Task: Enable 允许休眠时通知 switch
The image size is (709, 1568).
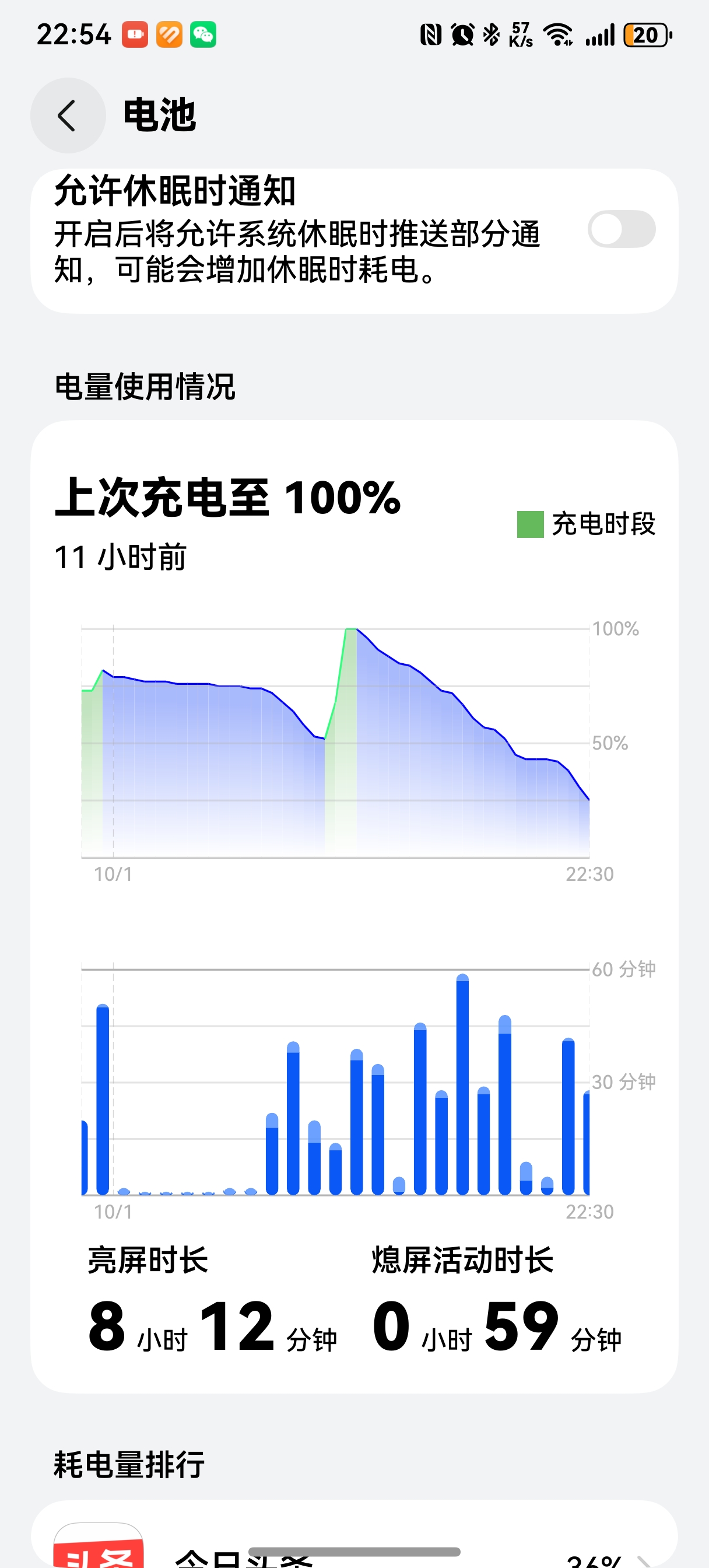Action: tap(621, 229)
